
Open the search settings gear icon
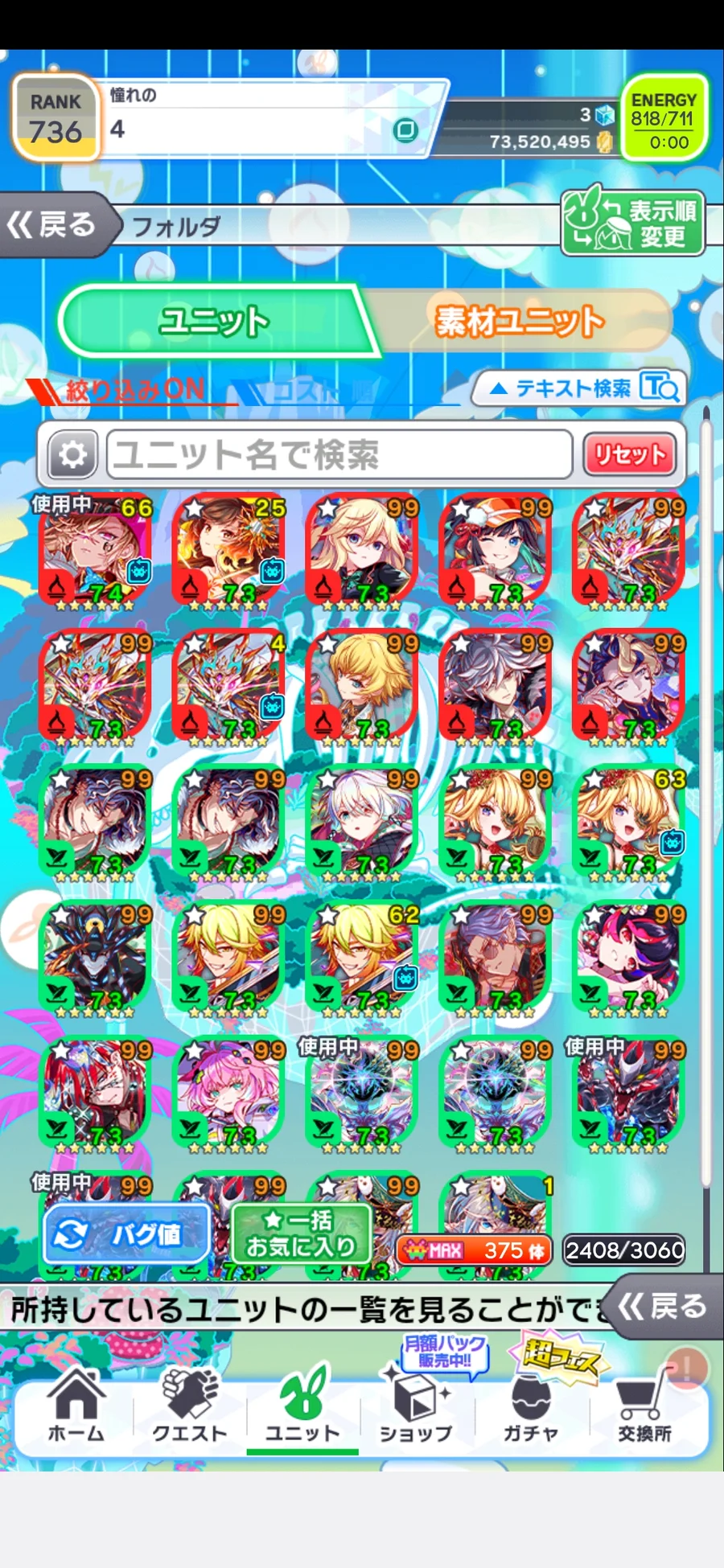tap(73, 455)
